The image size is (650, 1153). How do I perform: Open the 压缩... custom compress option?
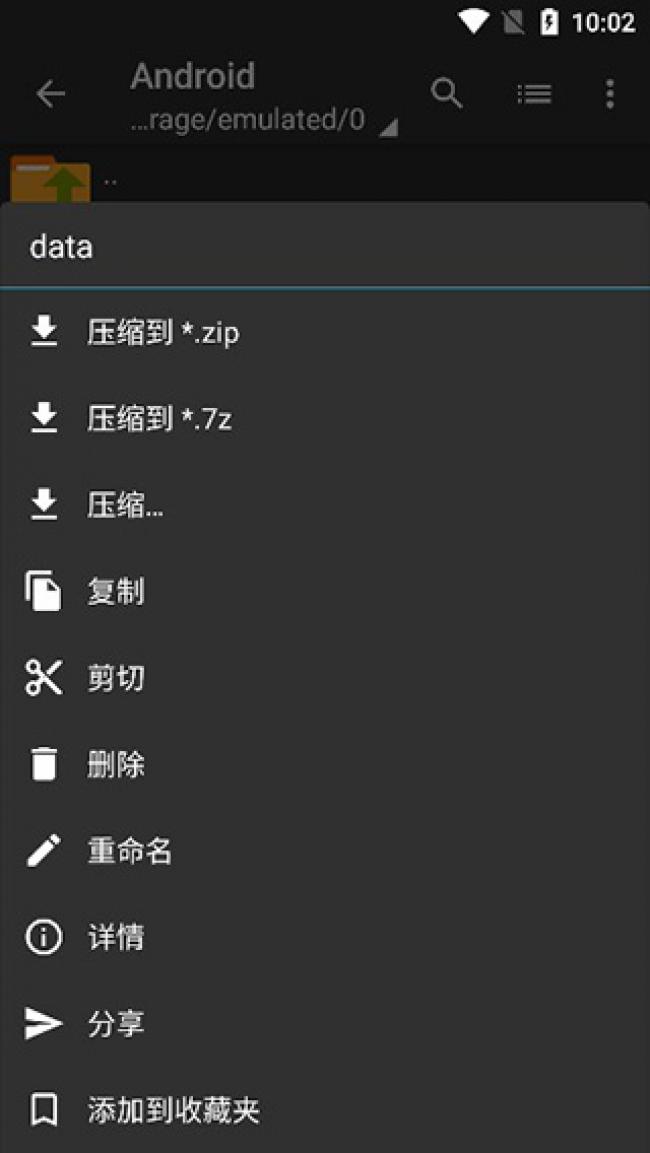point(125,506)
